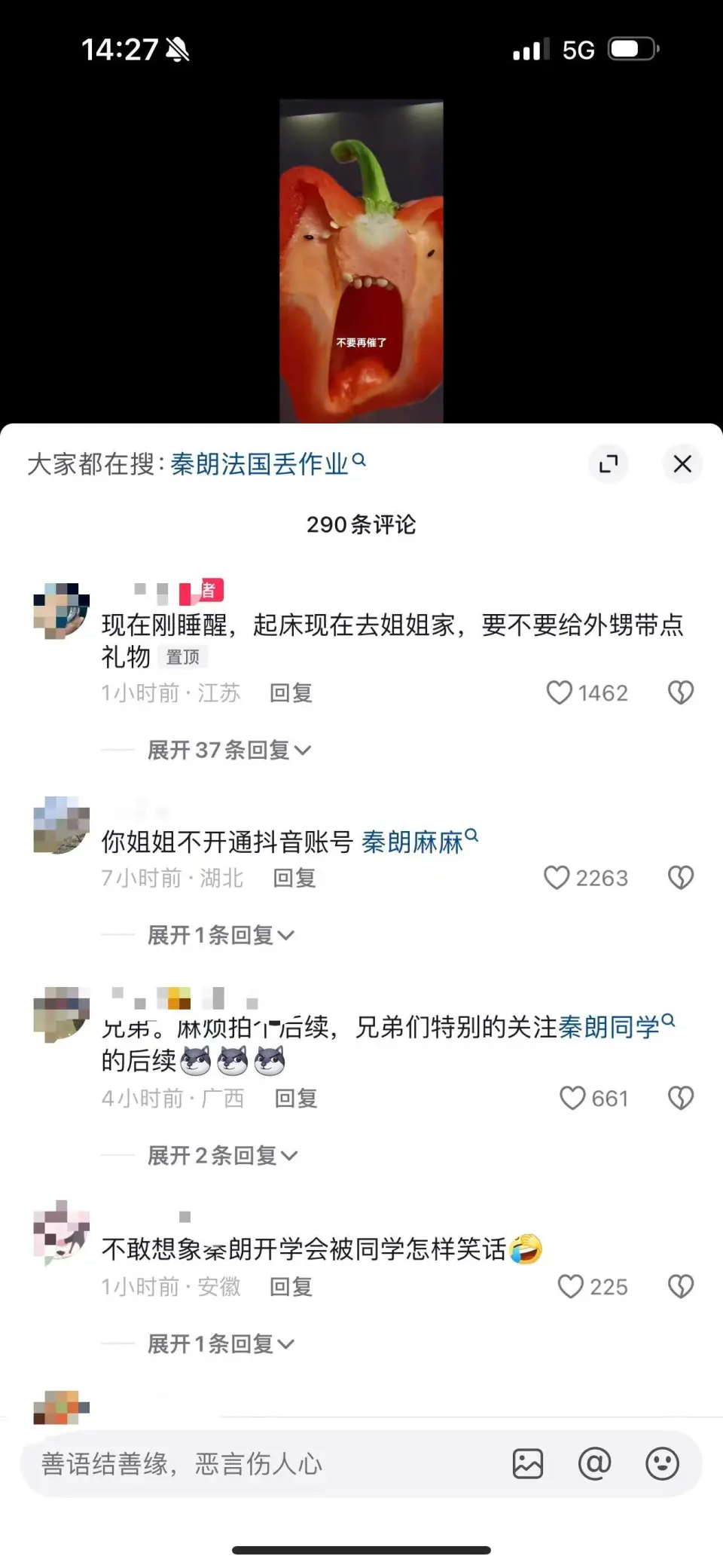Attach an image to the comment
Image resolution: width=723 pixels, height=1568 pixels.
(x=527, y=1464)
